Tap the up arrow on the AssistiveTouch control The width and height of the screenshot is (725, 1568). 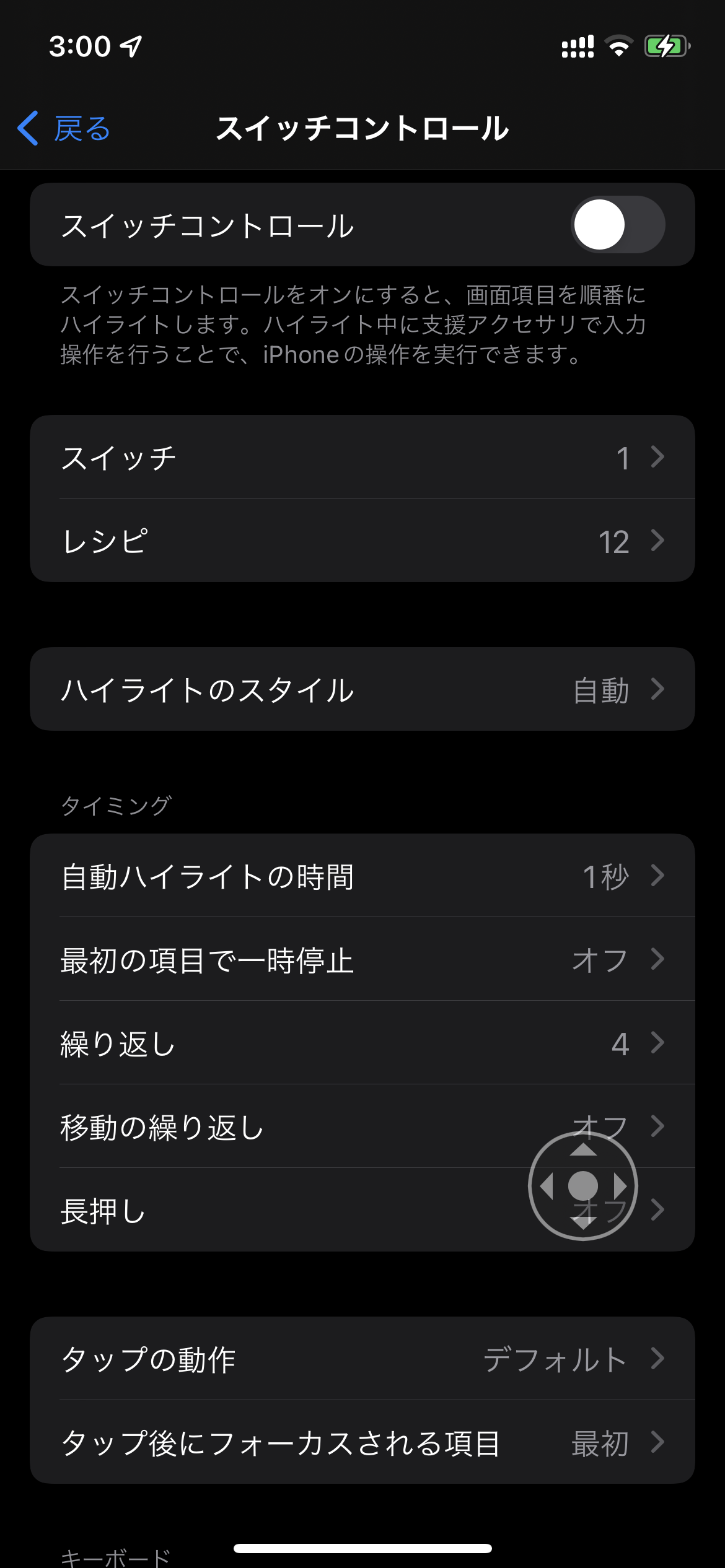[x=583, y=1149]
